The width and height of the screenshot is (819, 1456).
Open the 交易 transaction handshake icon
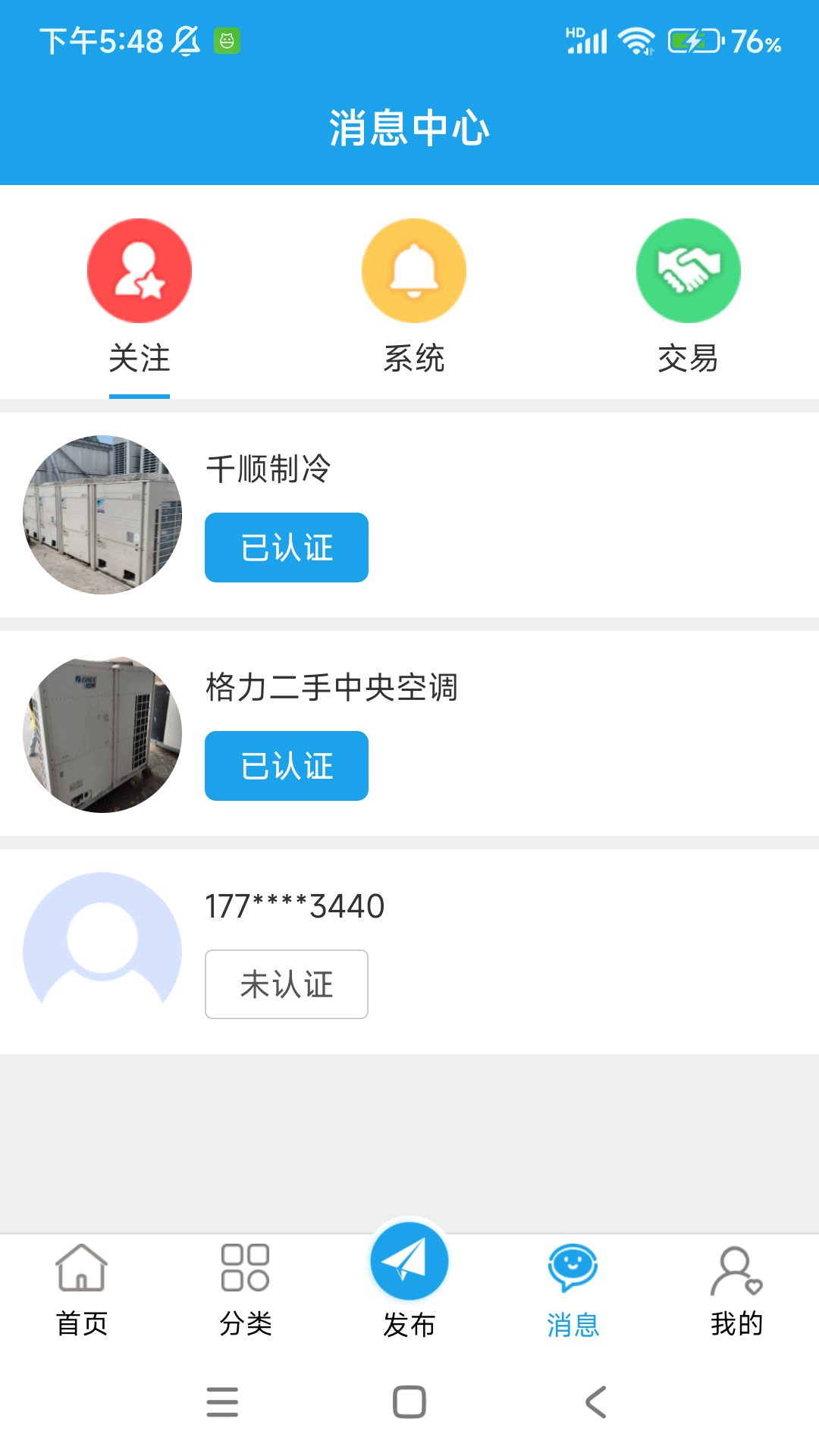pos(688,270)
